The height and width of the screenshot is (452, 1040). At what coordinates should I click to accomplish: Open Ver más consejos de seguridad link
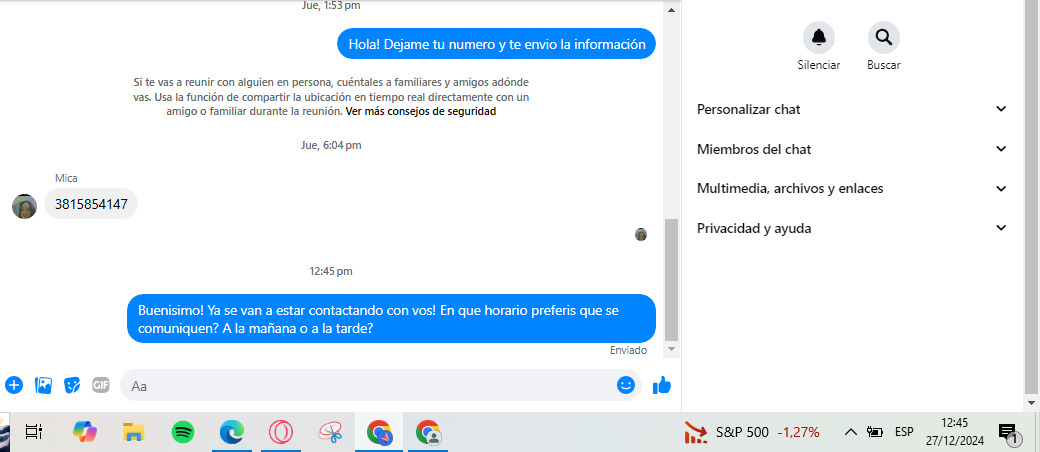[420, 112]
